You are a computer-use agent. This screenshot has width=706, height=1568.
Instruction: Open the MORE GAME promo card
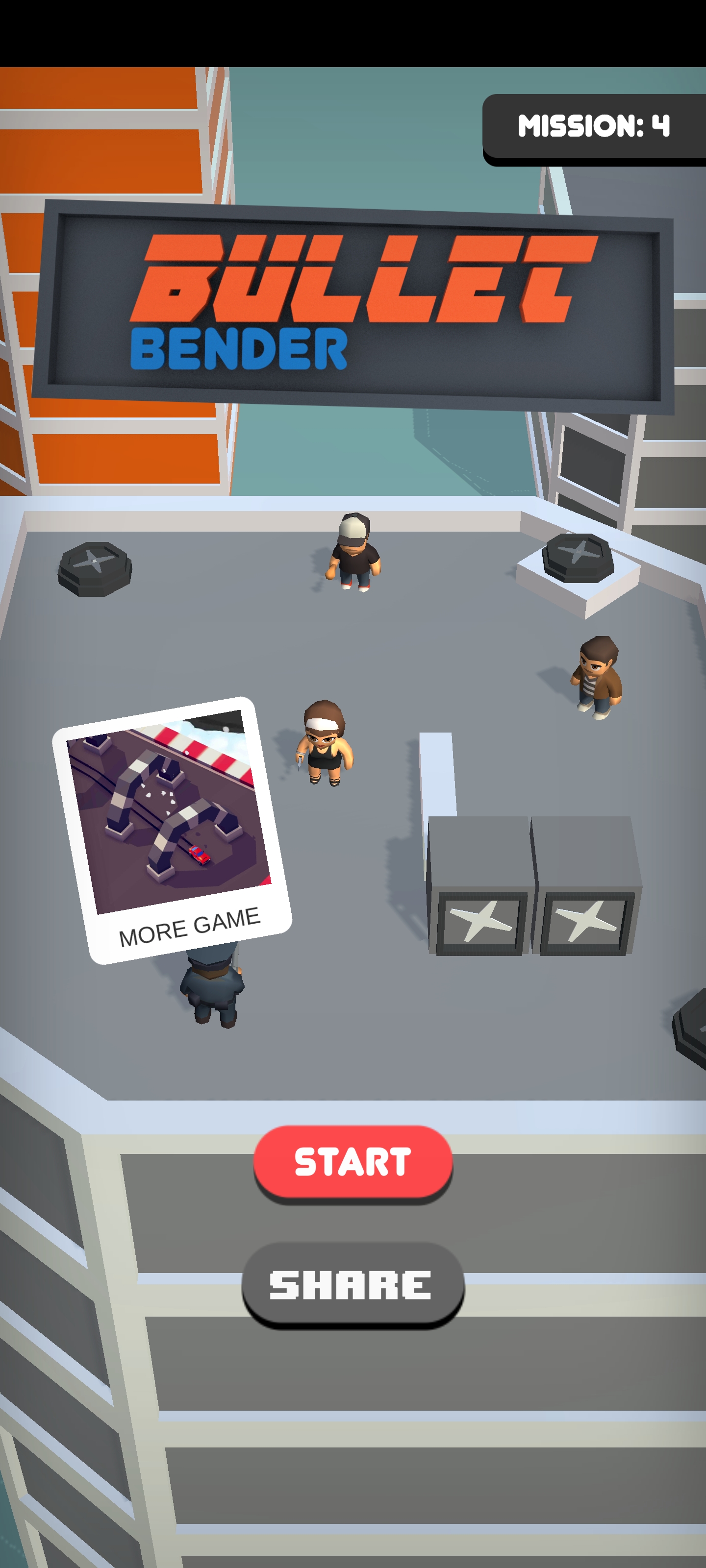point(172,829)
